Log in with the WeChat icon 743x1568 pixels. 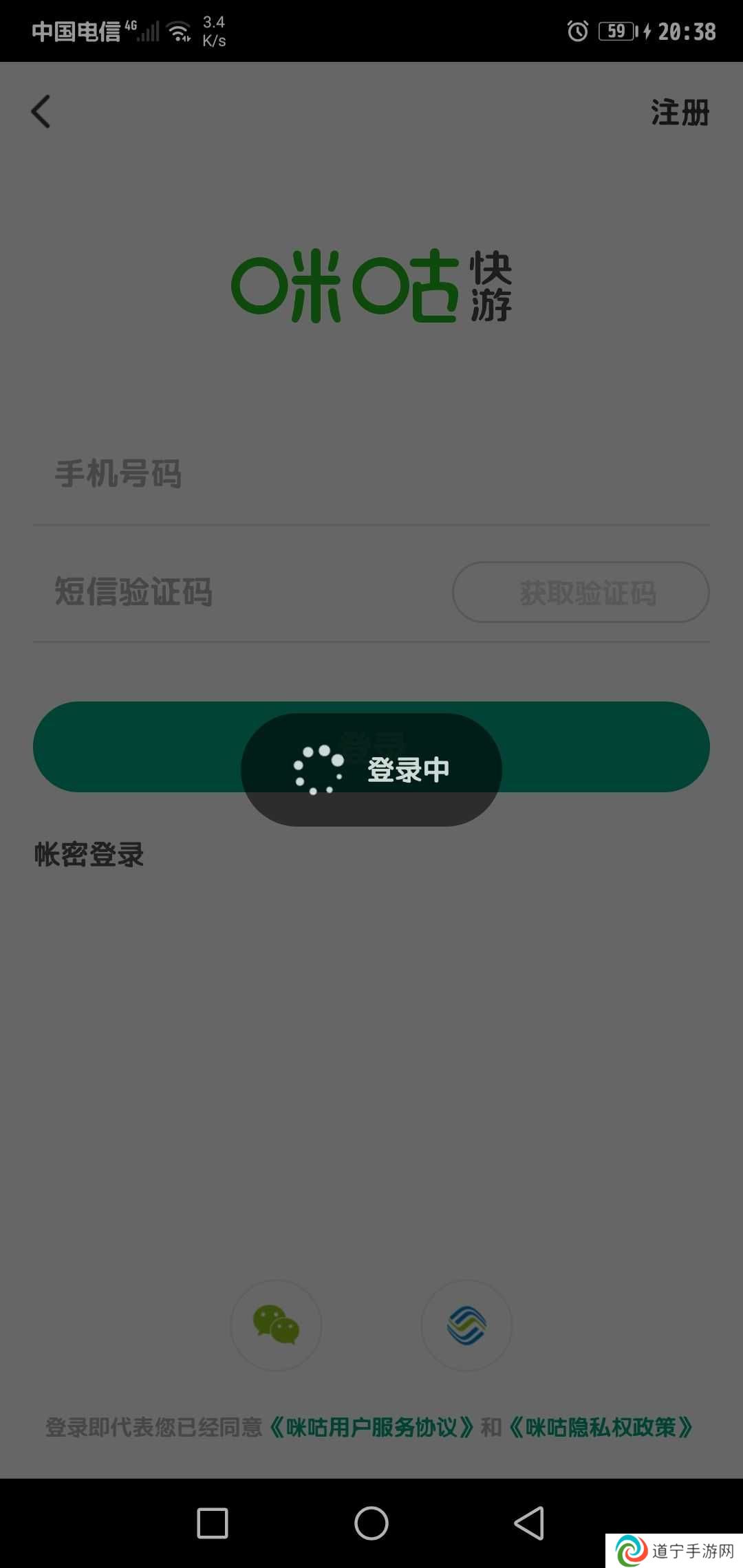[276, 1325]
